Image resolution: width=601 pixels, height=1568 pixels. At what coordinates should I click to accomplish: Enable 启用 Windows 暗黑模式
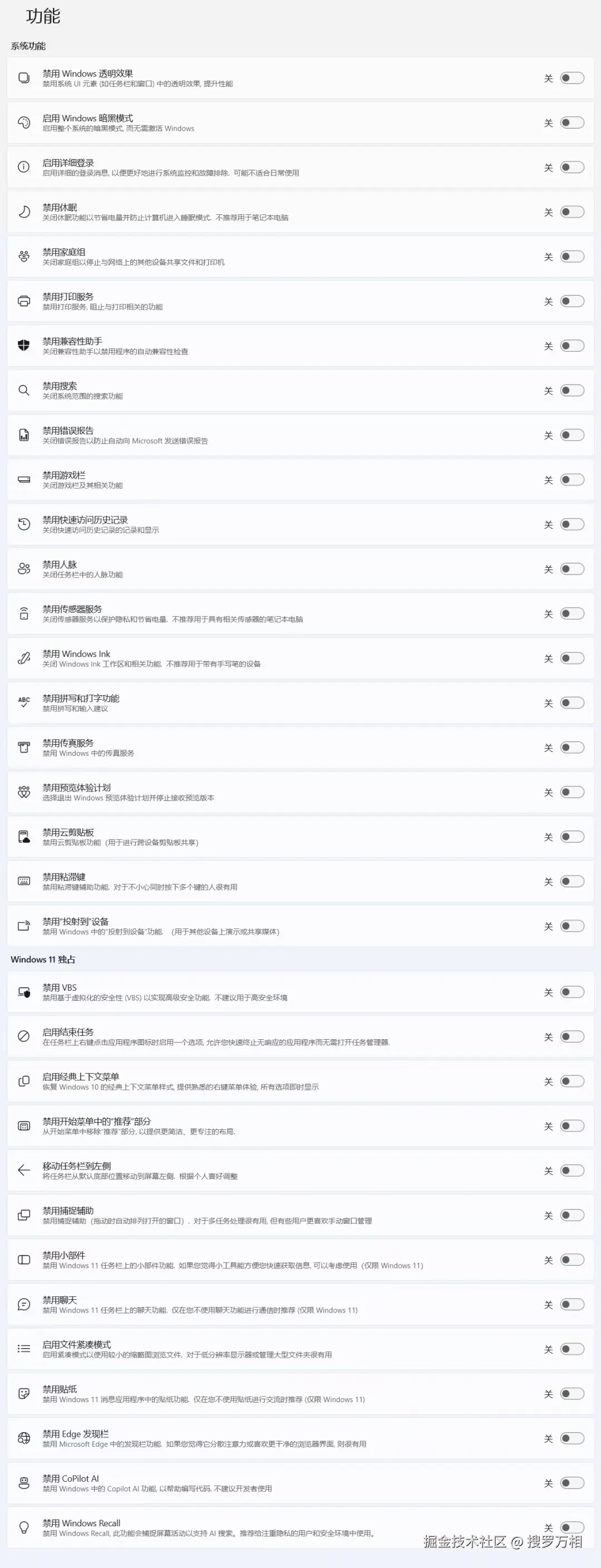(x=572, y=122)
